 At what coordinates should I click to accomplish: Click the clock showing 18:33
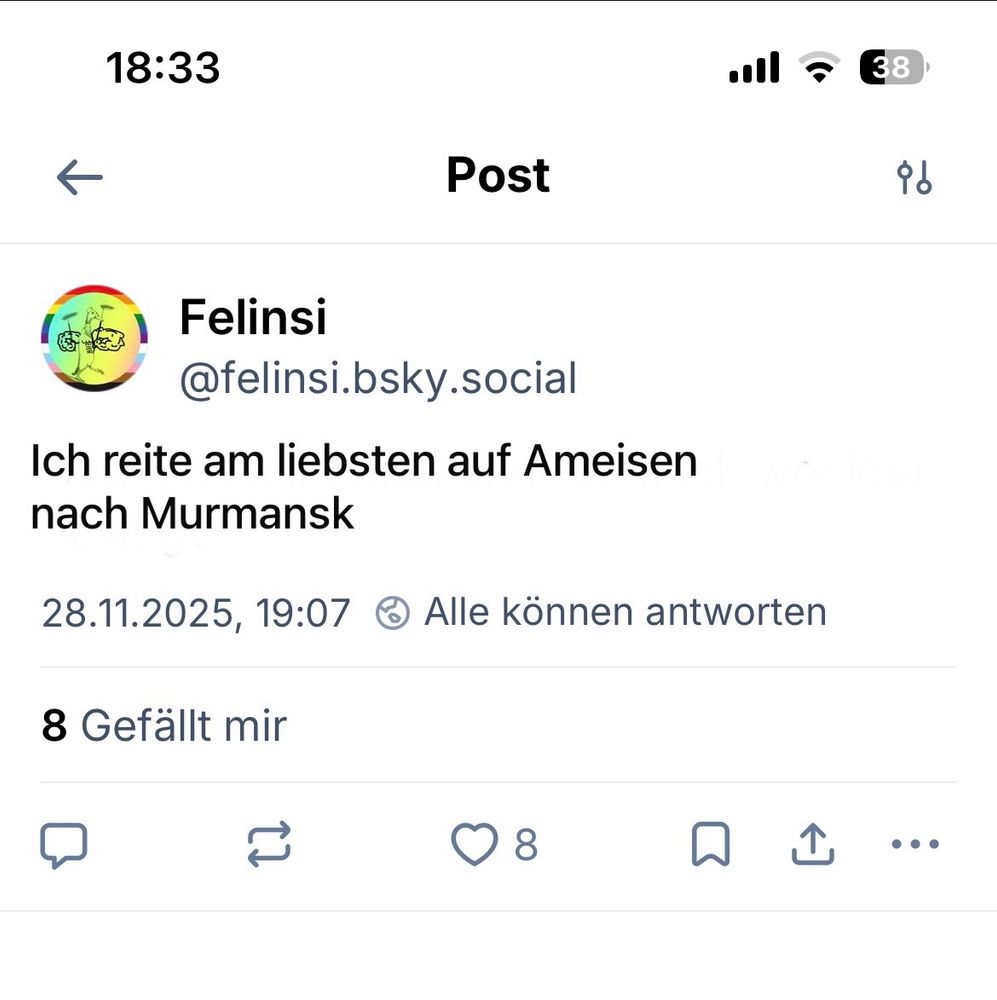163,67
